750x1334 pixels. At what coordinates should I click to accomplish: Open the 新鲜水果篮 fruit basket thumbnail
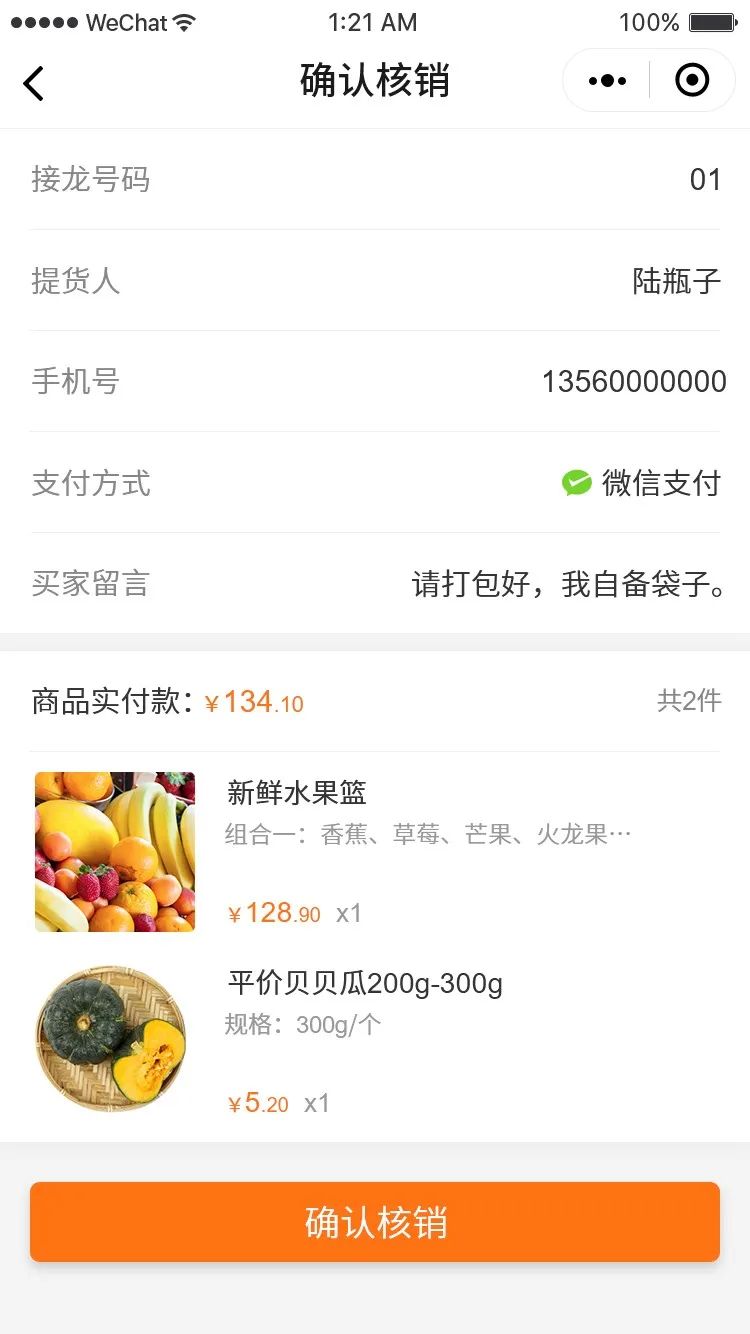[x=114, y=851]
